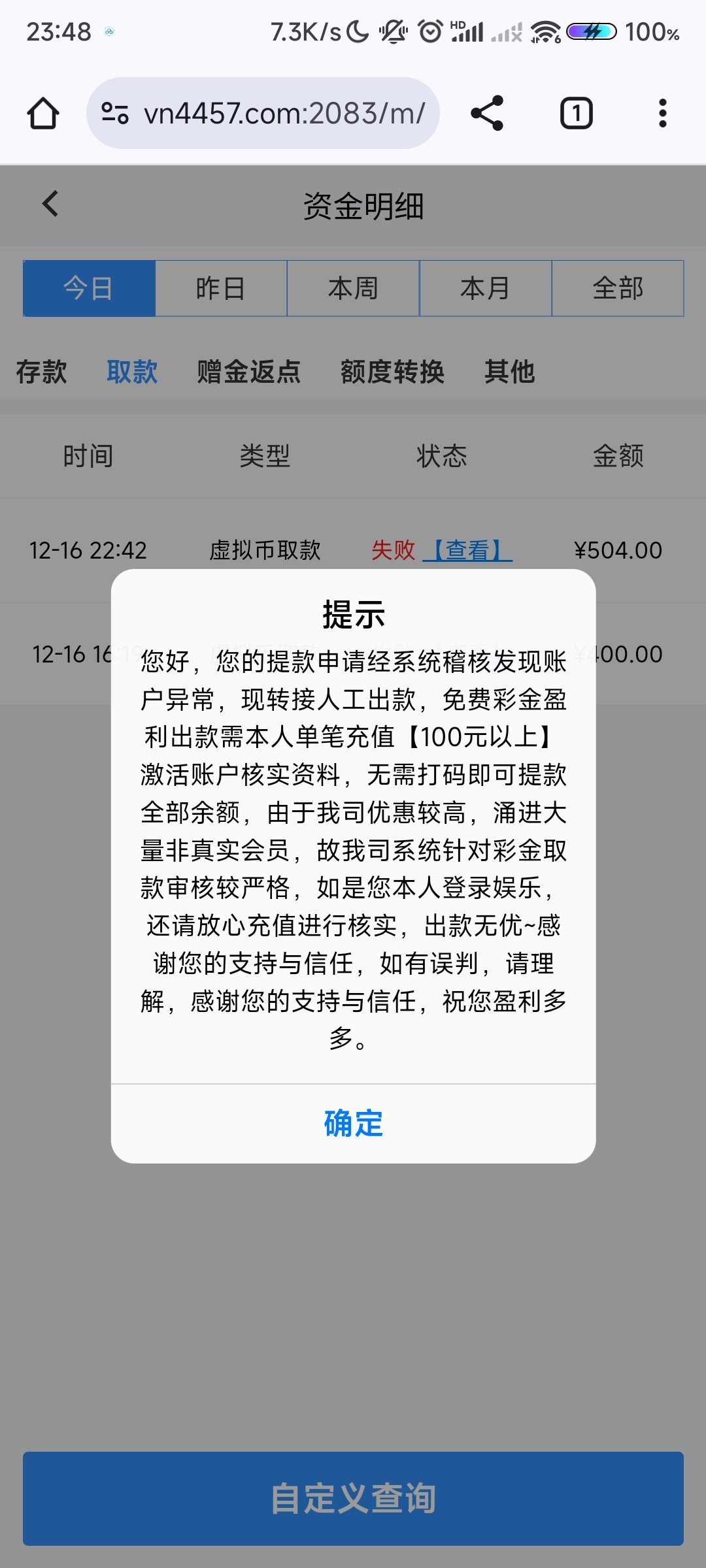This screenshot has width=706, height=1568.
Task: Open 自定义查询 custom query
Action: tap(353, 1498)
